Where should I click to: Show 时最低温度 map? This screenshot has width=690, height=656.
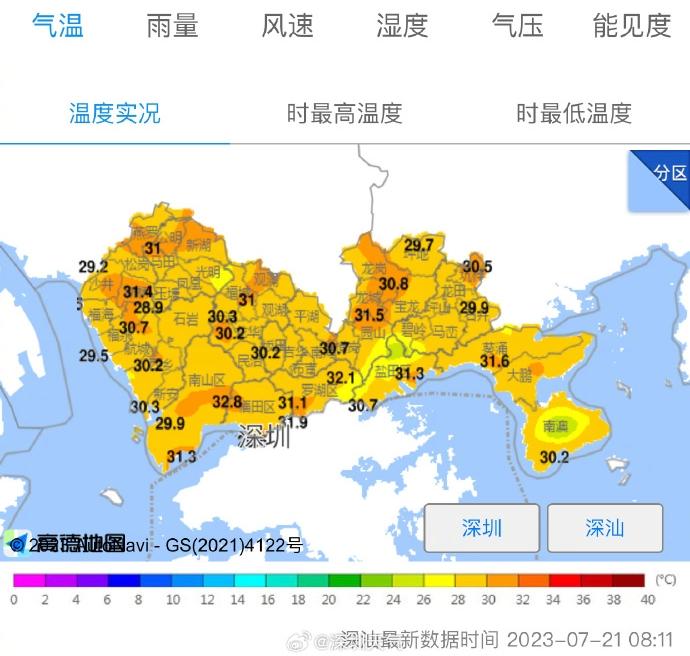coord(574,113)
